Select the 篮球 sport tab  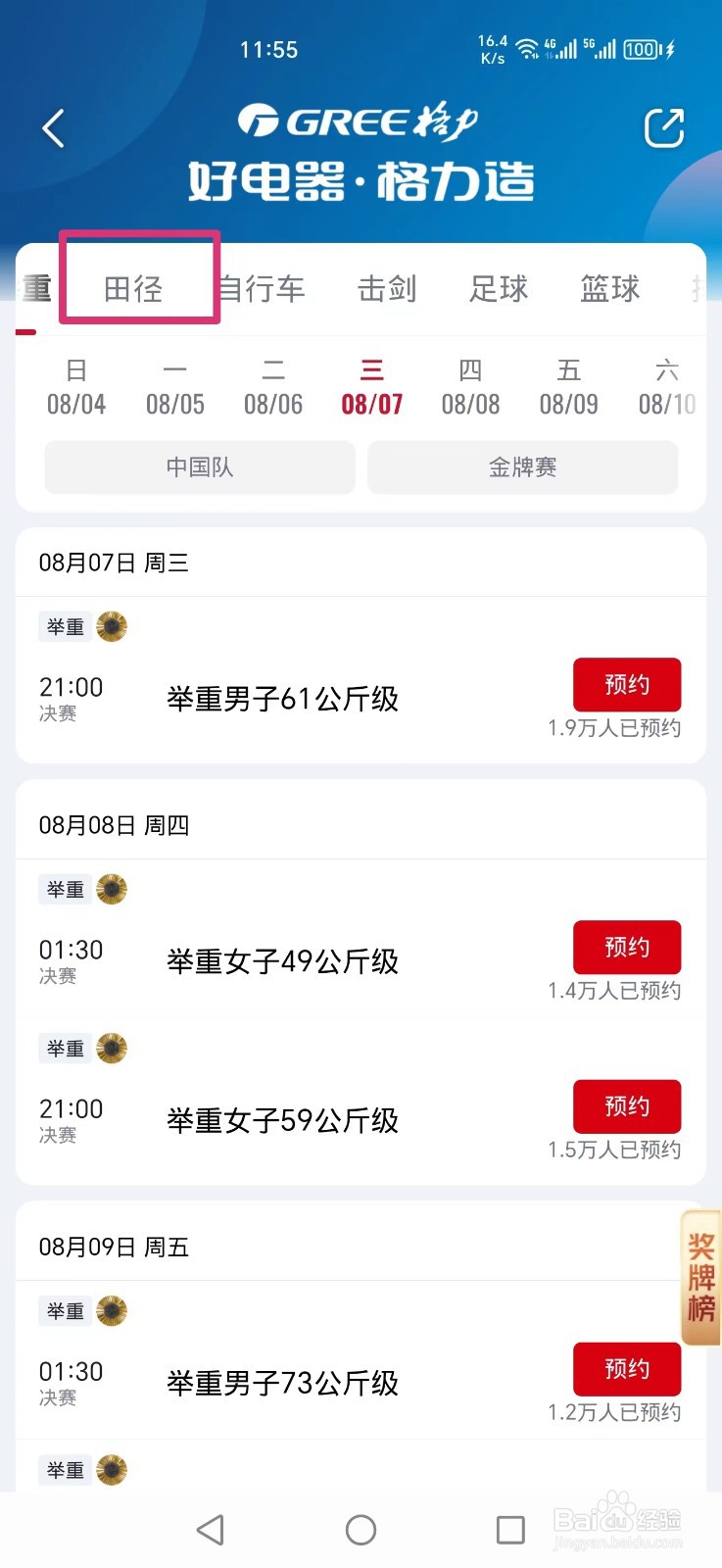(x=610, y=288)
